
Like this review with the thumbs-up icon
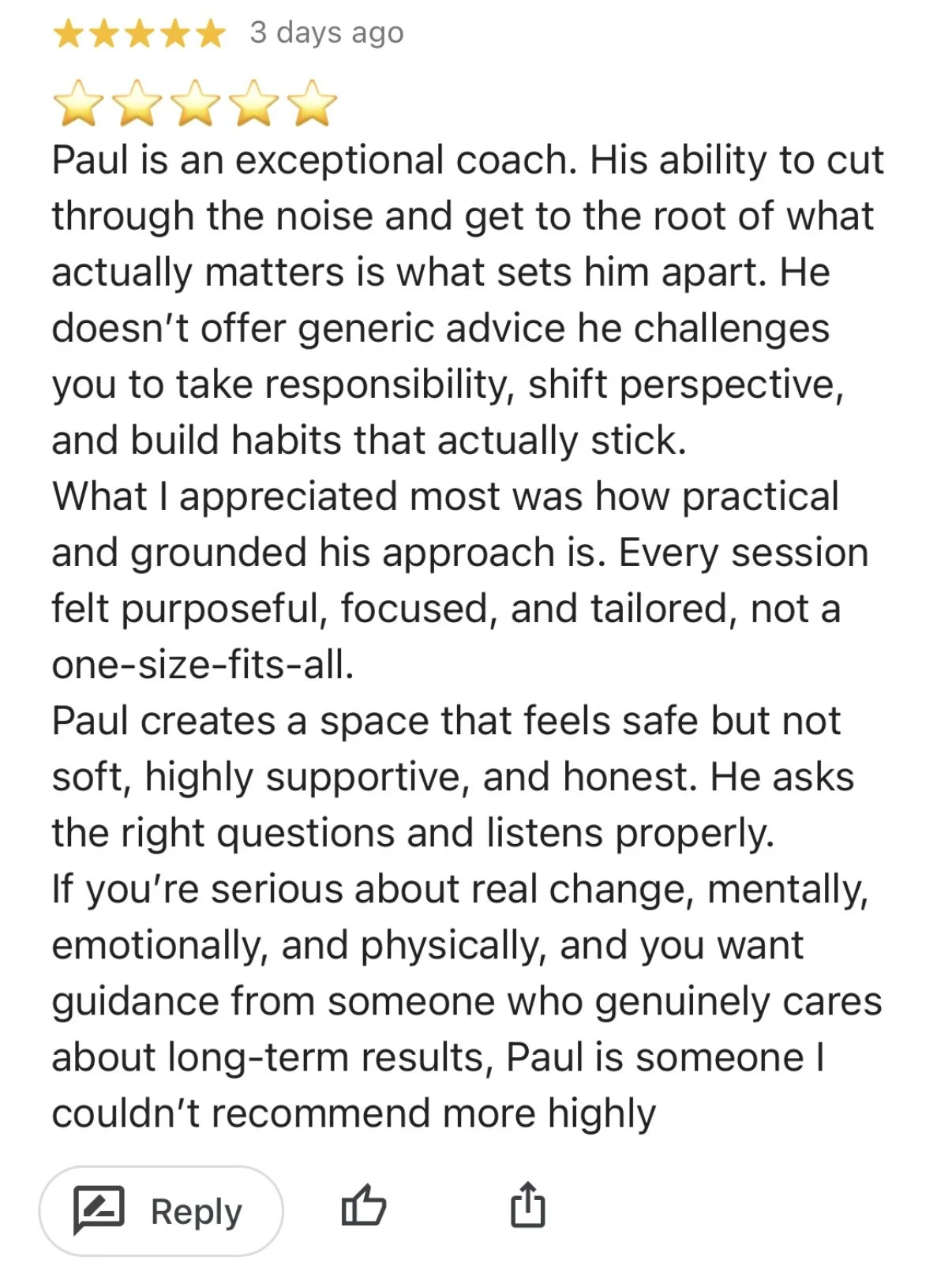click(363, 1206)
